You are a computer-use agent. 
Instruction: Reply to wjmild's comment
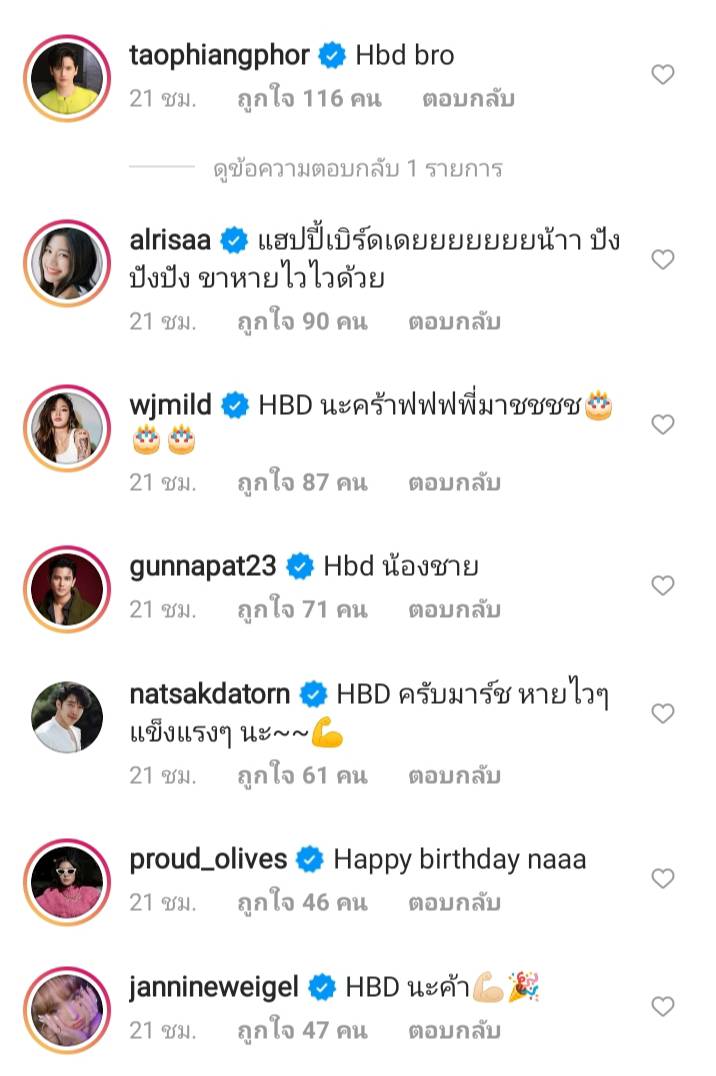pyautogui.click(x=453, y=483)
